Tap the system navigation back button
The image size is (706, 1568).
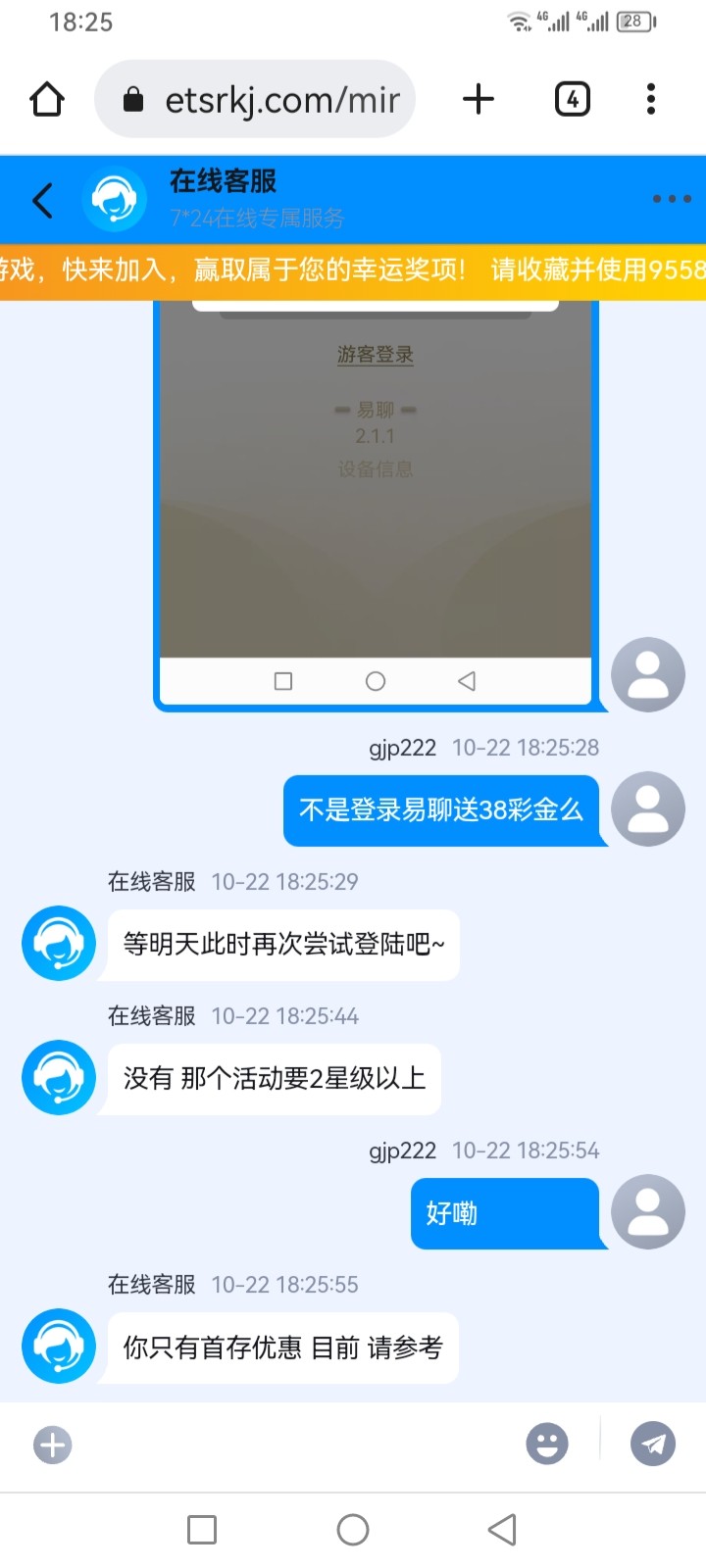point(502,1530)
